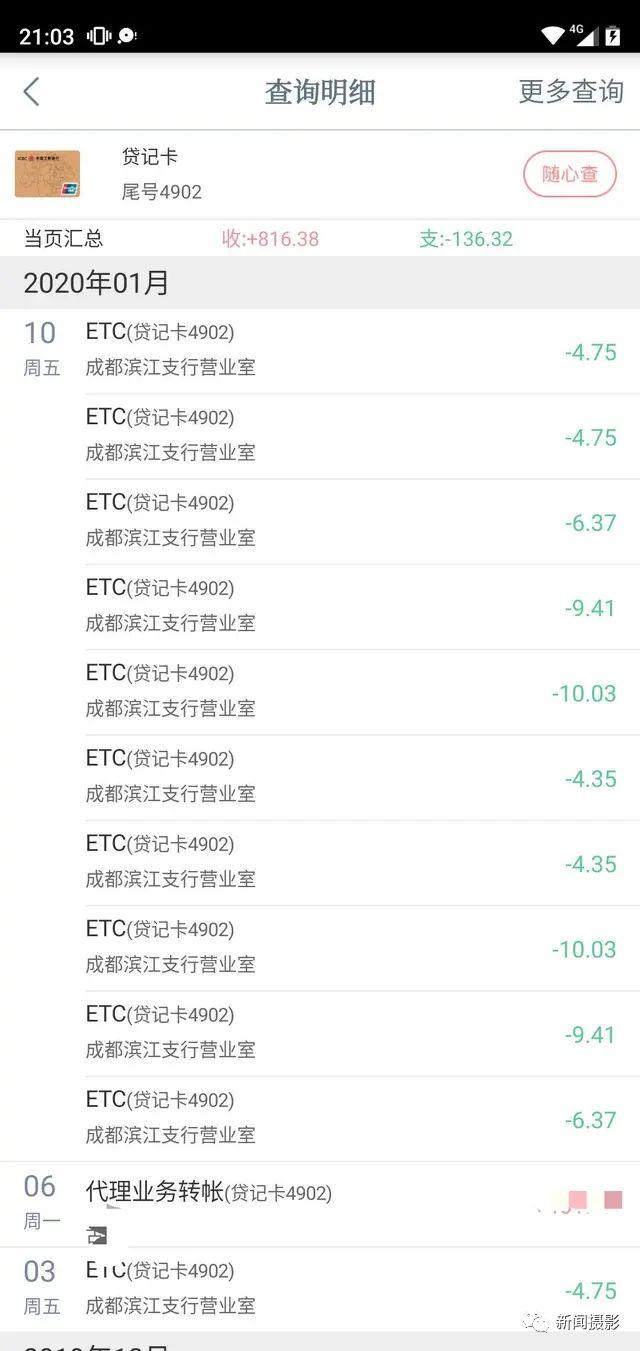The height and width of the screenshot is (1351, 640).
Task: Open 更多查询 for more query options
Action: tap(571, 92)
